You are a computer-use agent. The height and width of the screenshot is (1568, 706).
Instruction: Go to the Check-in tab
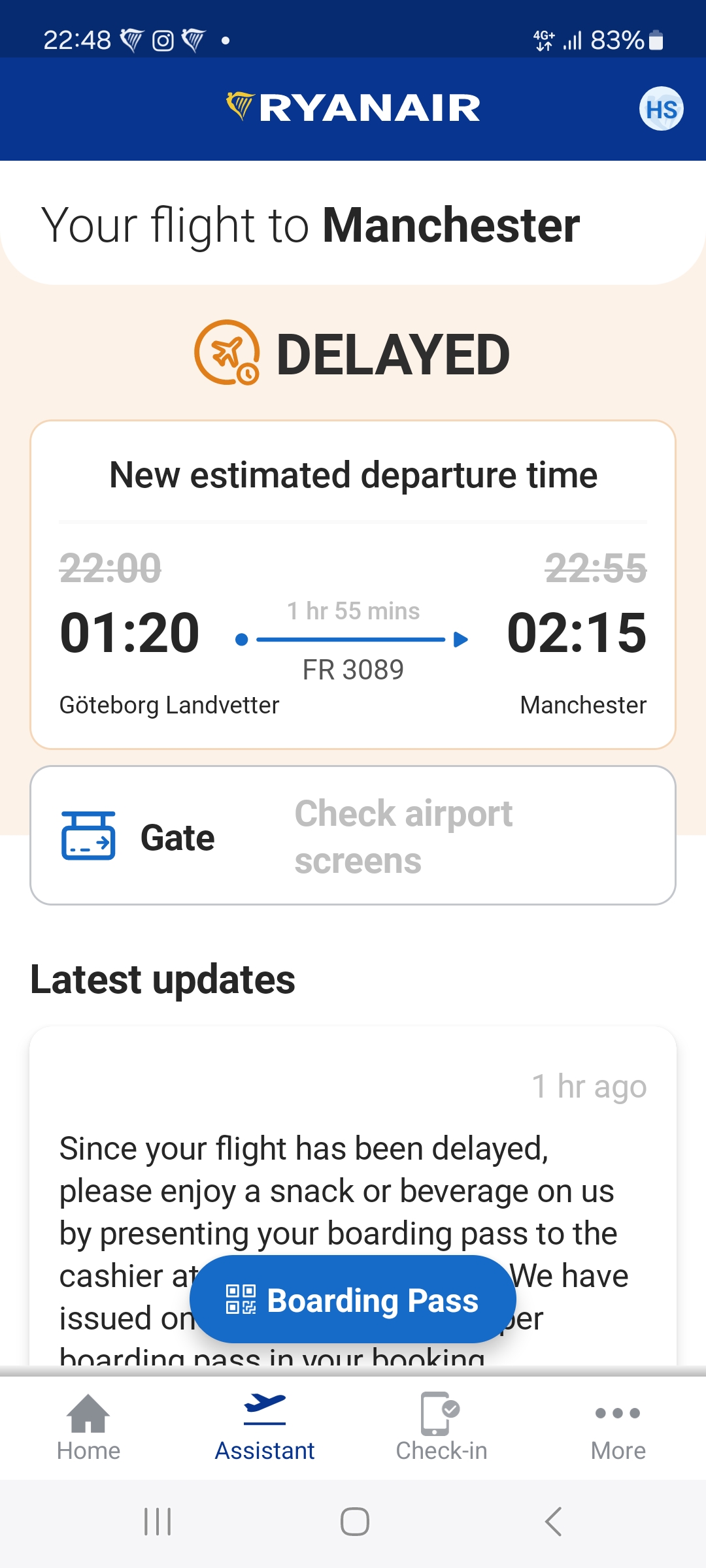441,1428
